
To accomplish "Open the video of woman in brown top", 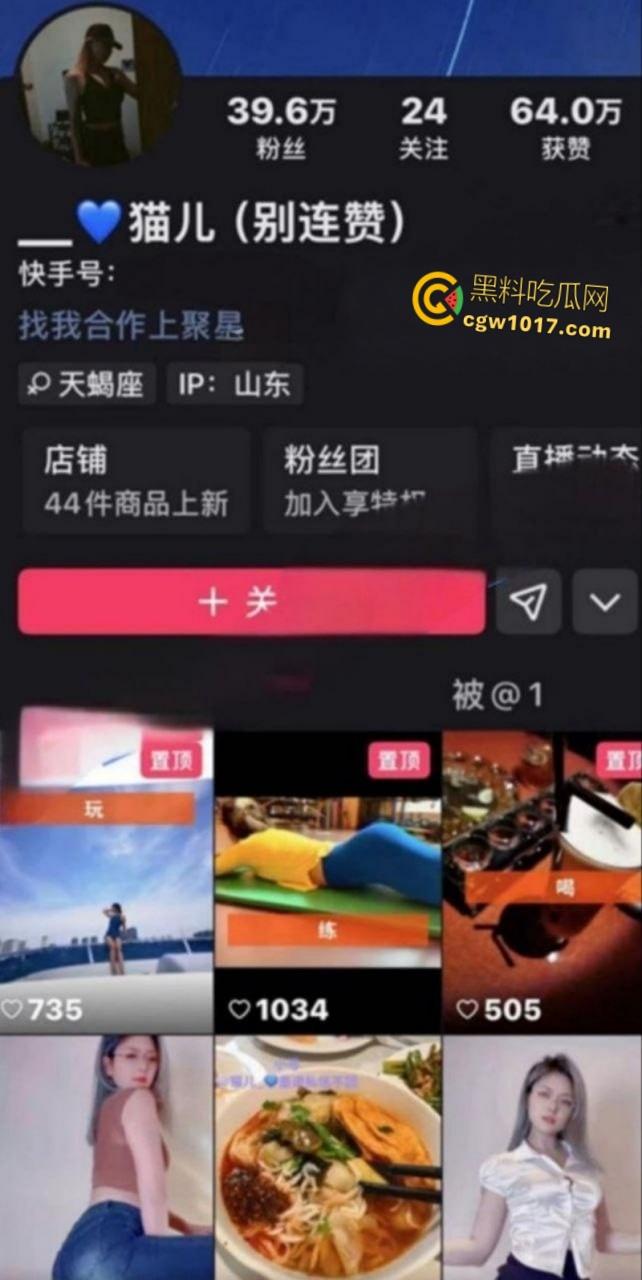I will (106, 1158).
